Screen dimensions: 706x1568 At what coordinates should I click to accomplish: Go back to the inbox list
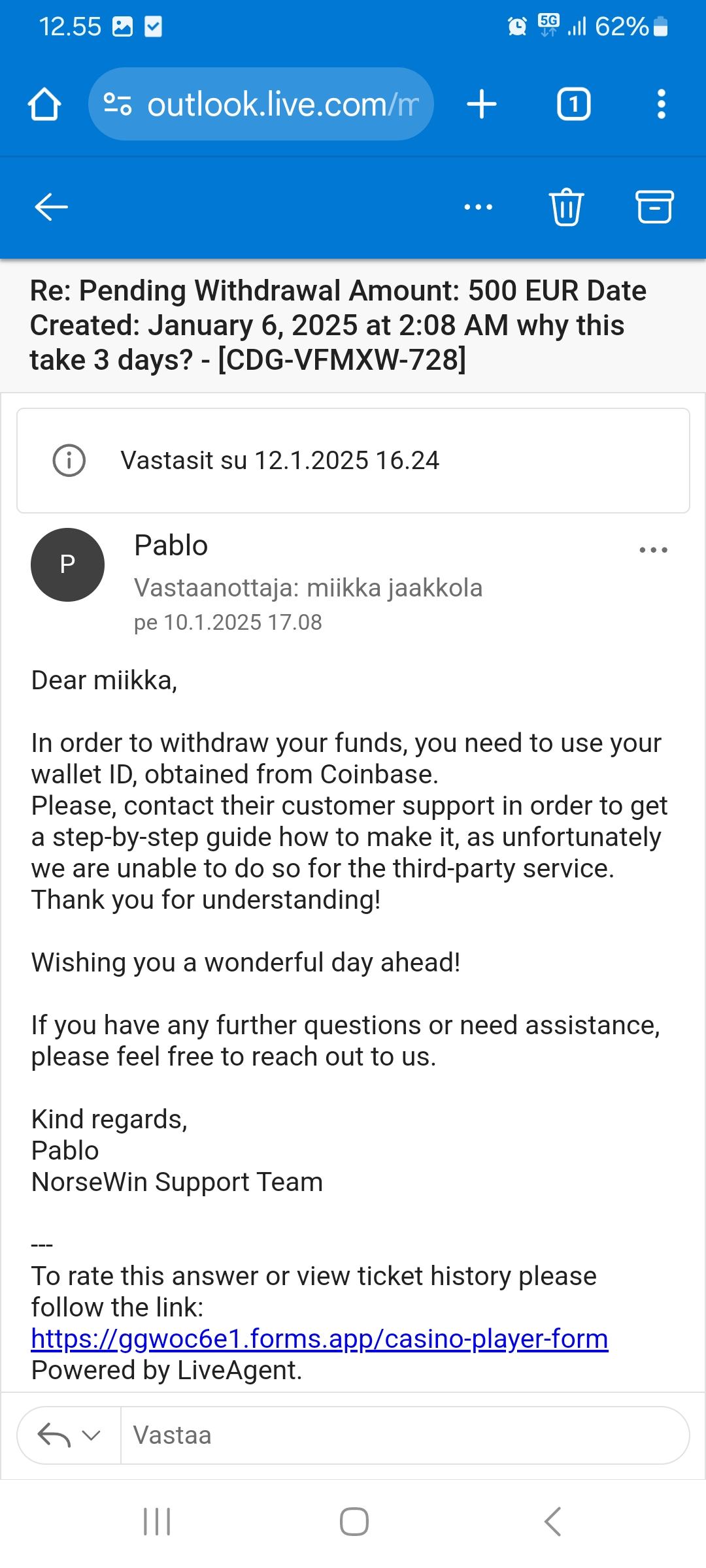click(x=51, y=207)
